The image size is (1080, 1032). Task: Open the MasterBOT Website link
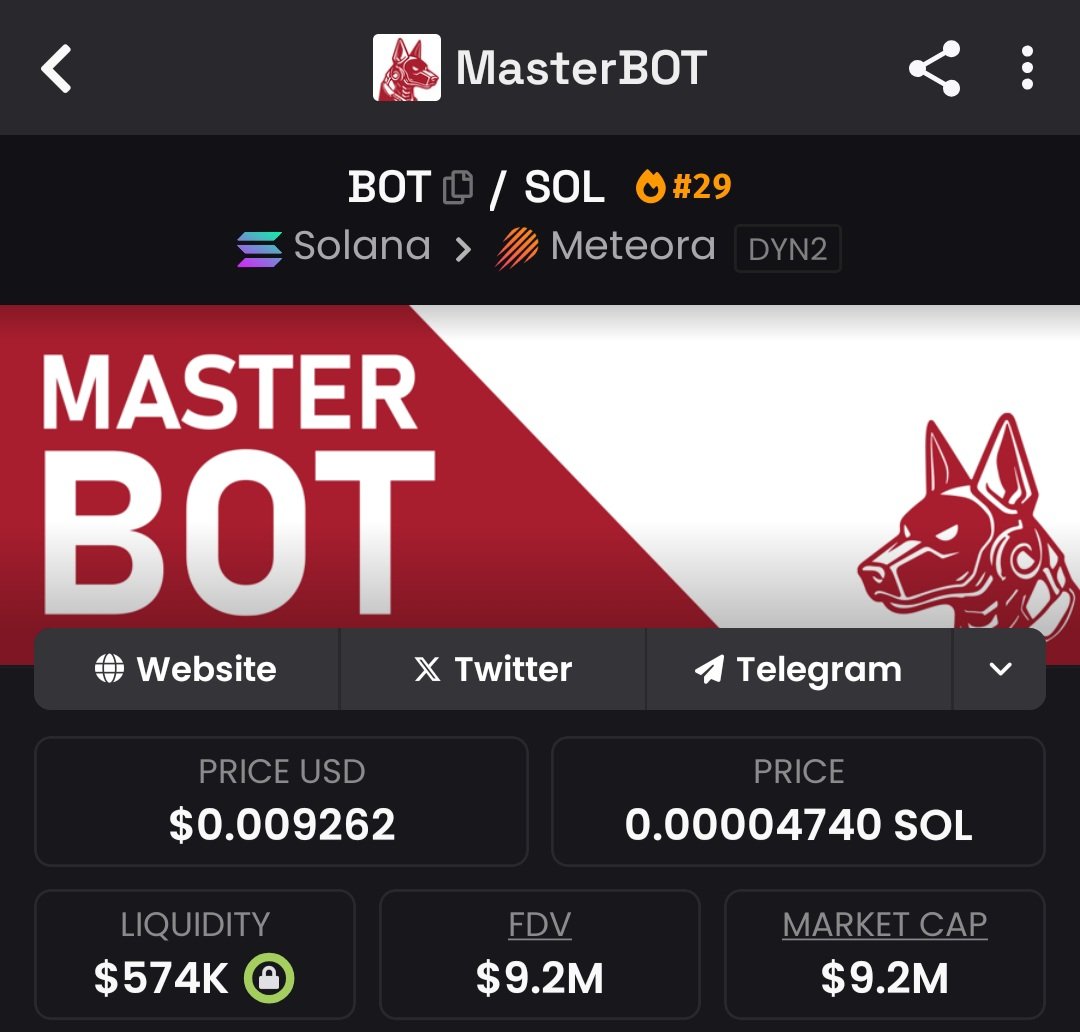[x=187, y=669]
